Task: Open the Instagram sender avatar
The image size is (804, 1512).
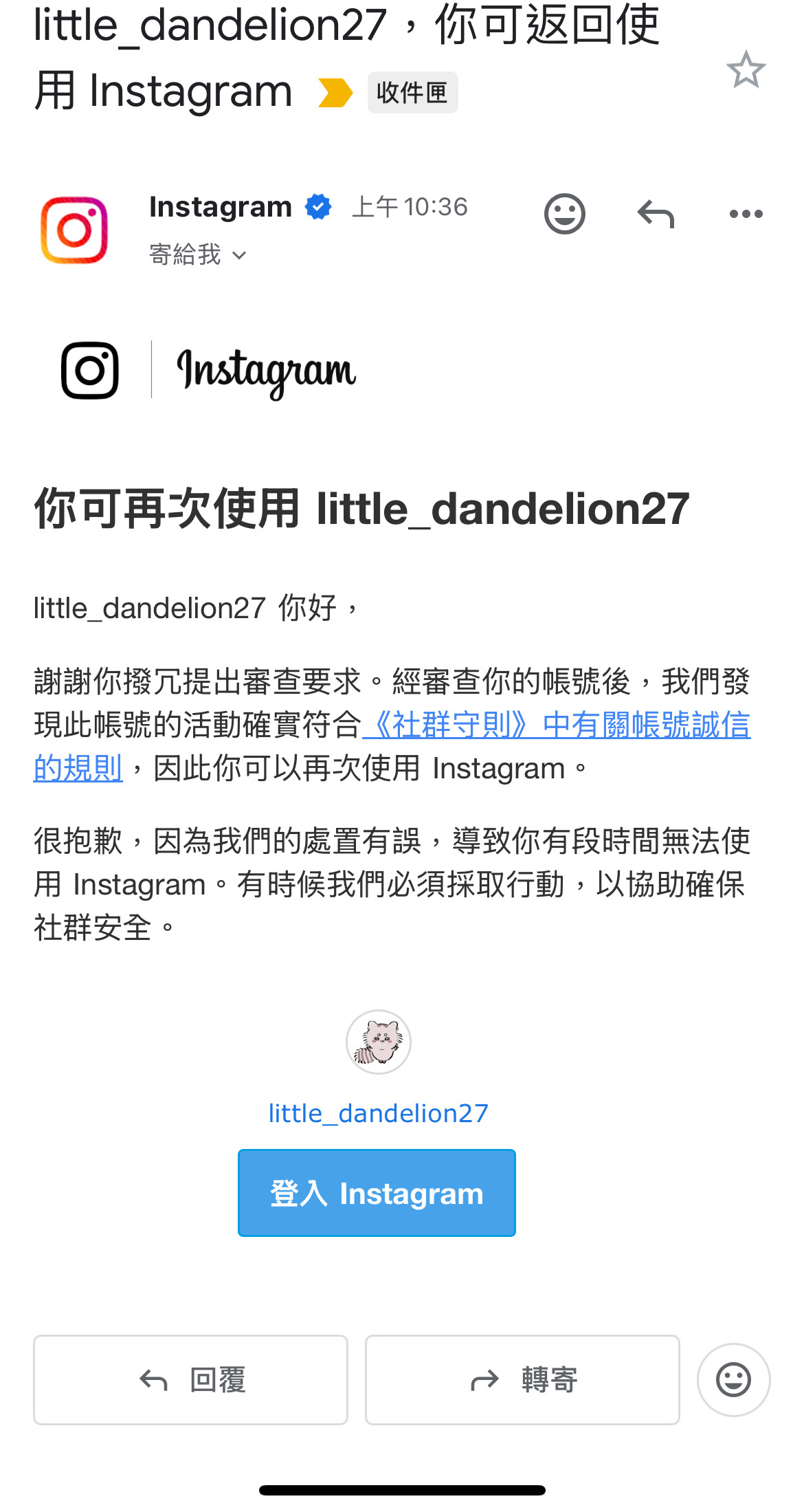Action: (74, 230)
